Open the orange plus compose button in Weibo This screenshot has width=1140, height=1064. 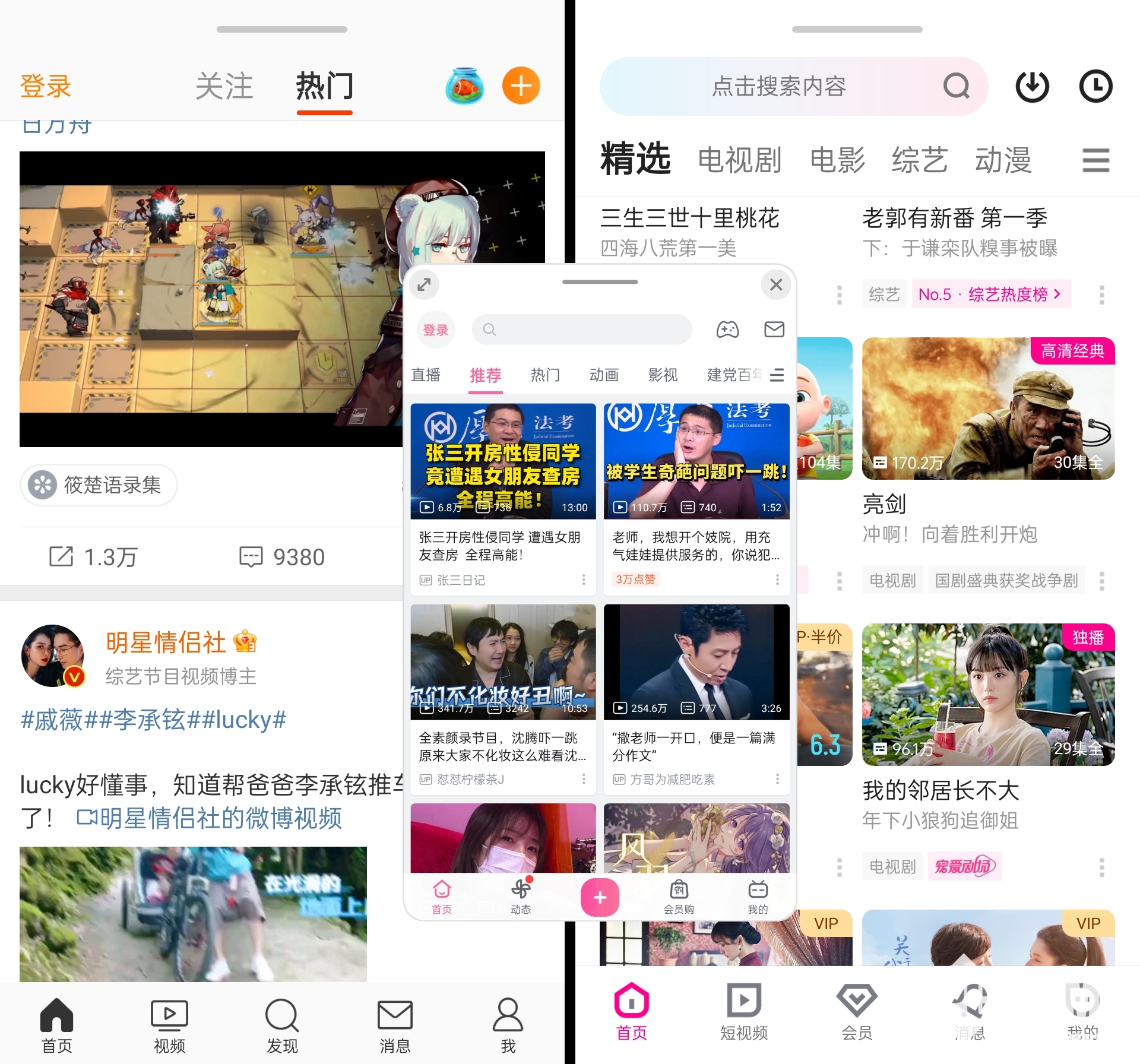click(x=521, y=86)
